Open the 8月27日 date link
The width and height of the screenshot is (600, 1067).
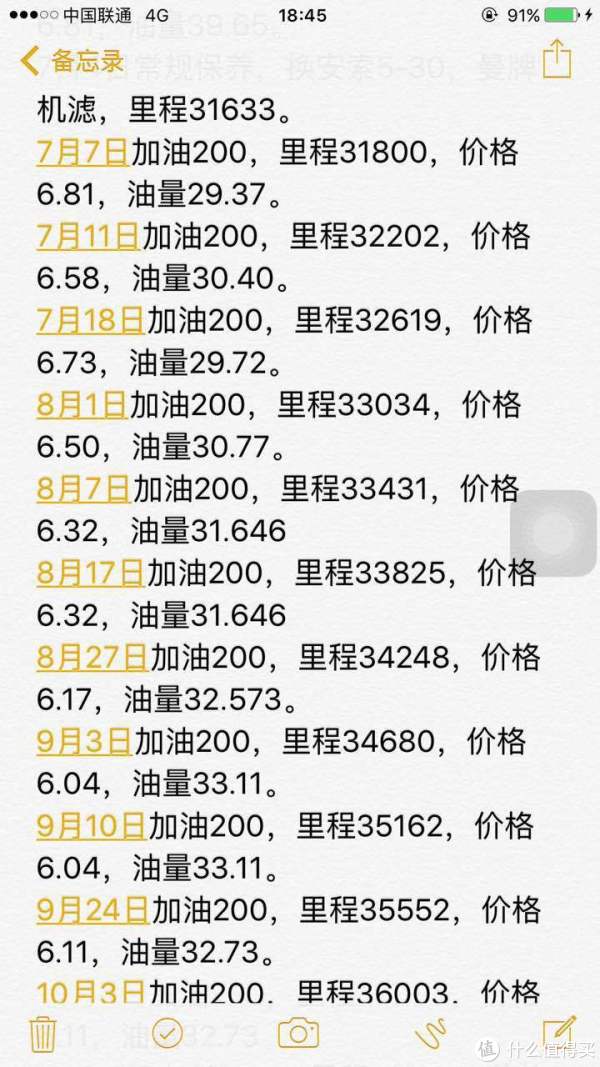[92, 657]
